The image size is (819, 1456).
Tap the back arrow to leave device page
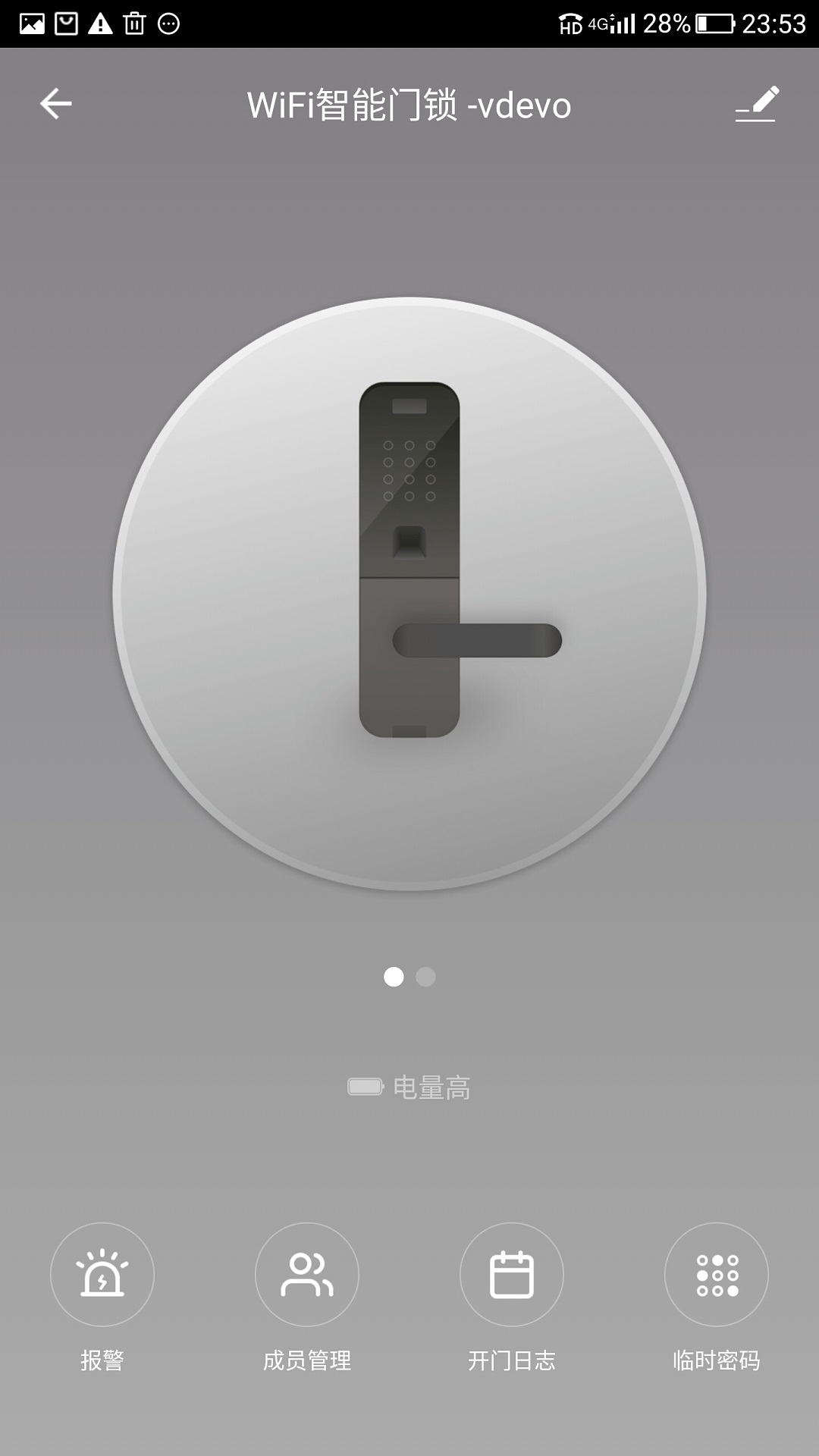coord(55,104)
